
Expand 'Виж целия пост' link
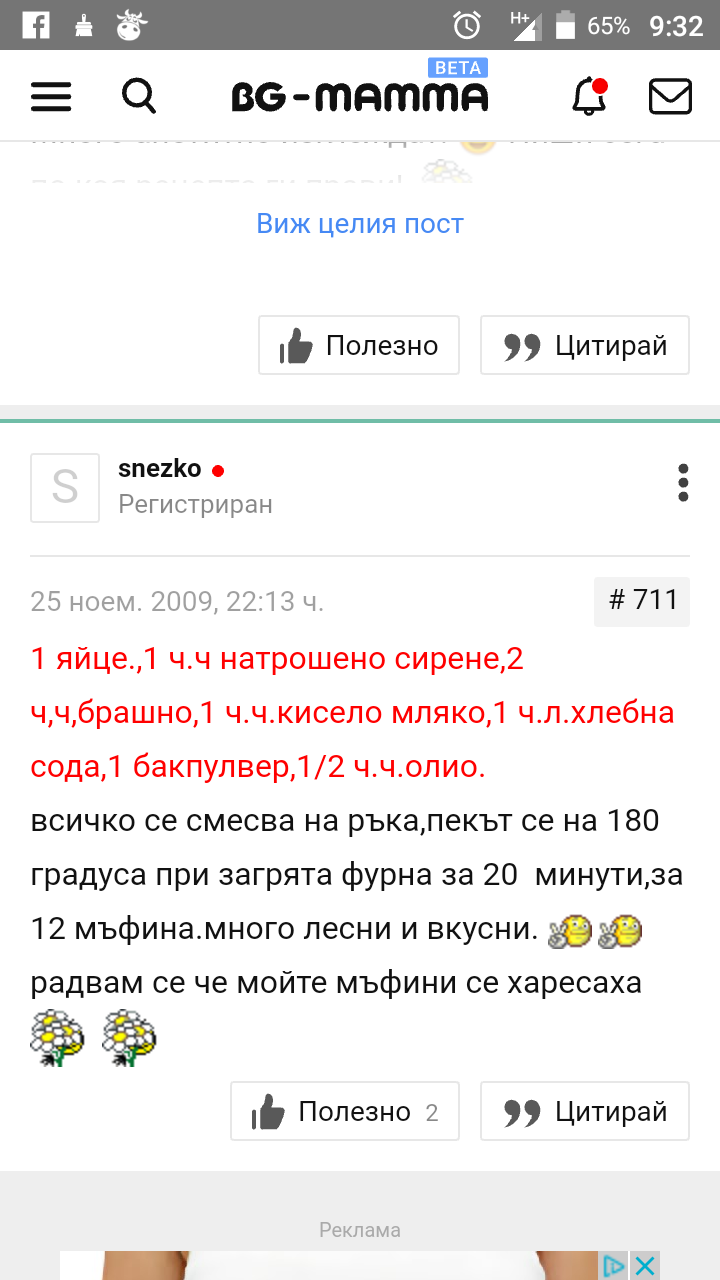[x=360, y=223]
